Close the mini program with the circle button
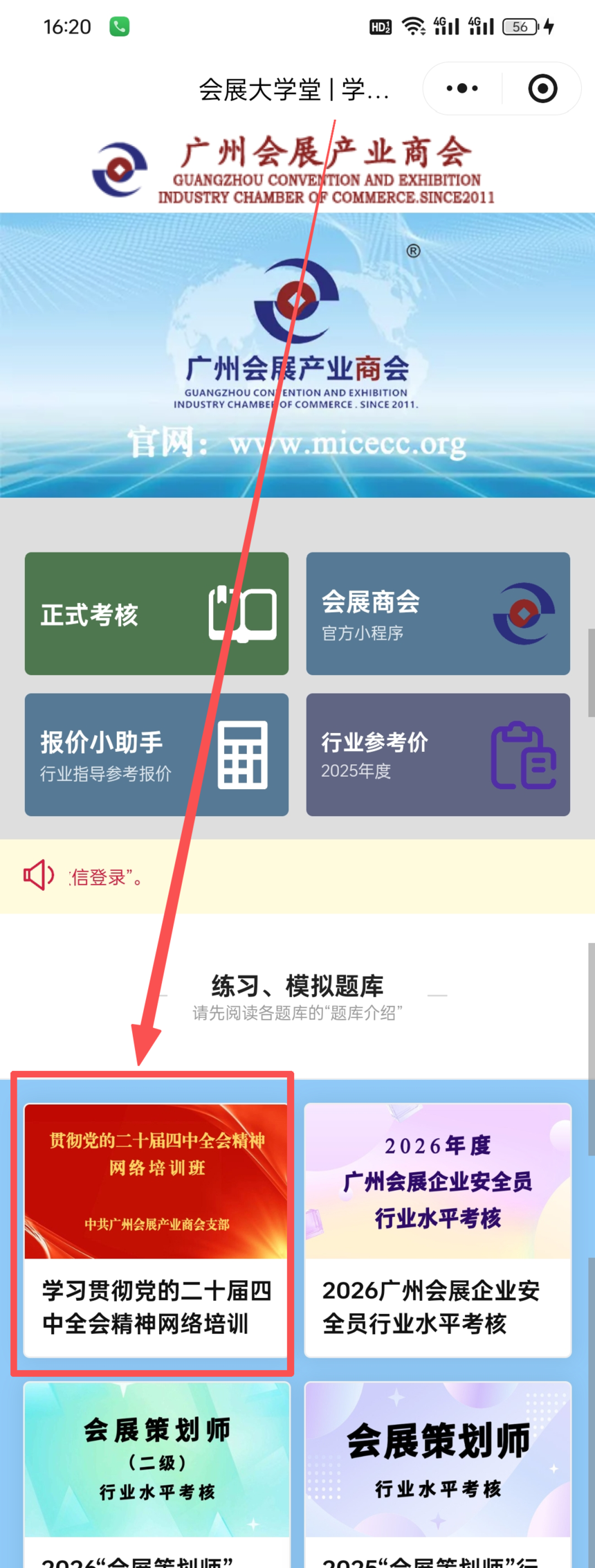 pos(542,89)
